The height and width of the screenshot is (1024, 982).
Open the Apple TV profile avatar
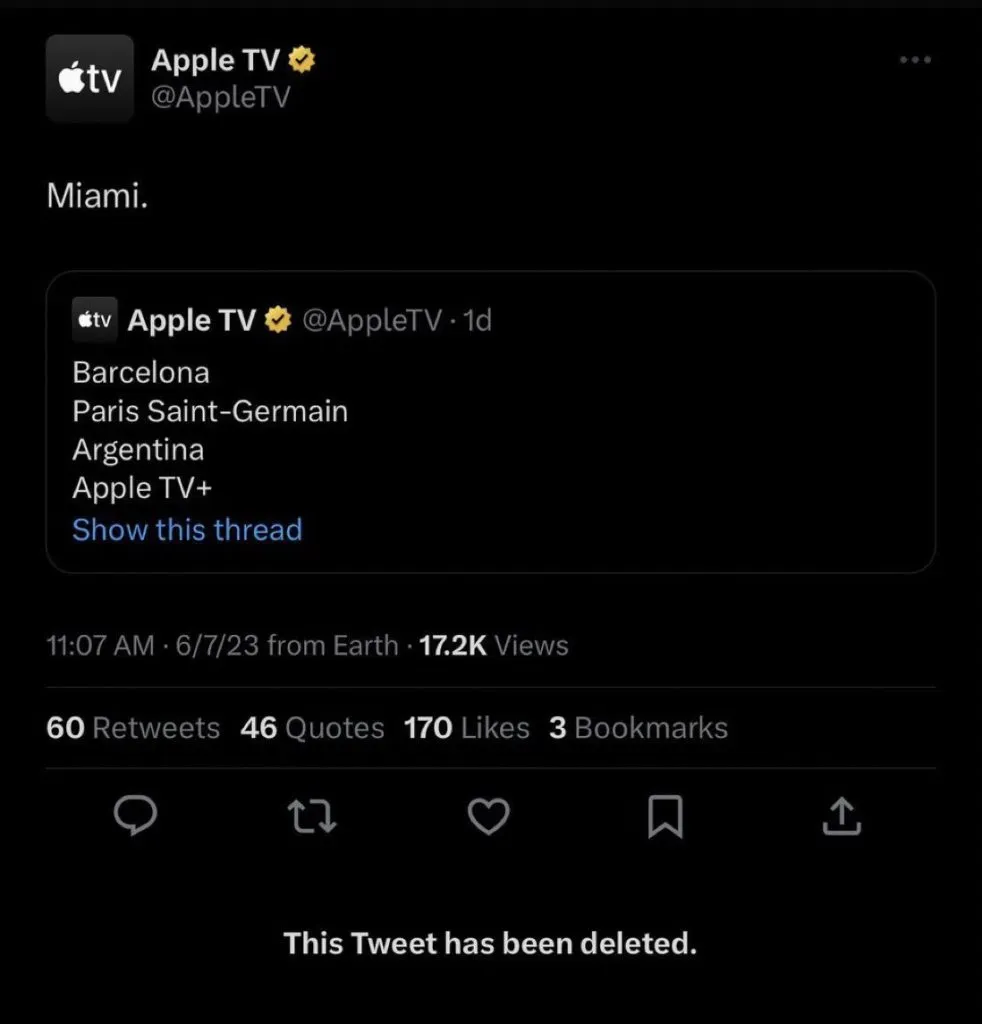(90, 78)
